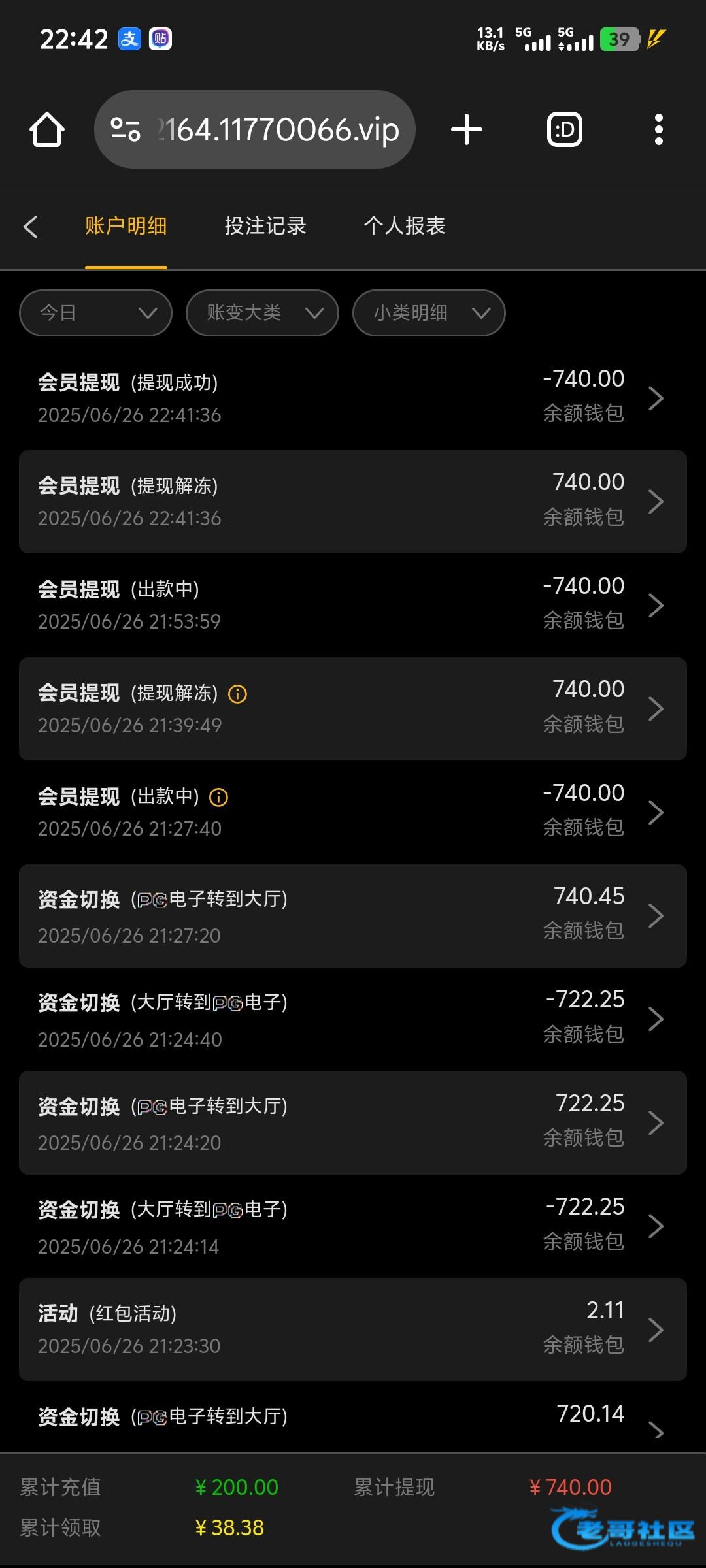Screen dimensions: 706x1568
Task: Switch to the 投注记录 tab
Action: [x=265, y=226]
